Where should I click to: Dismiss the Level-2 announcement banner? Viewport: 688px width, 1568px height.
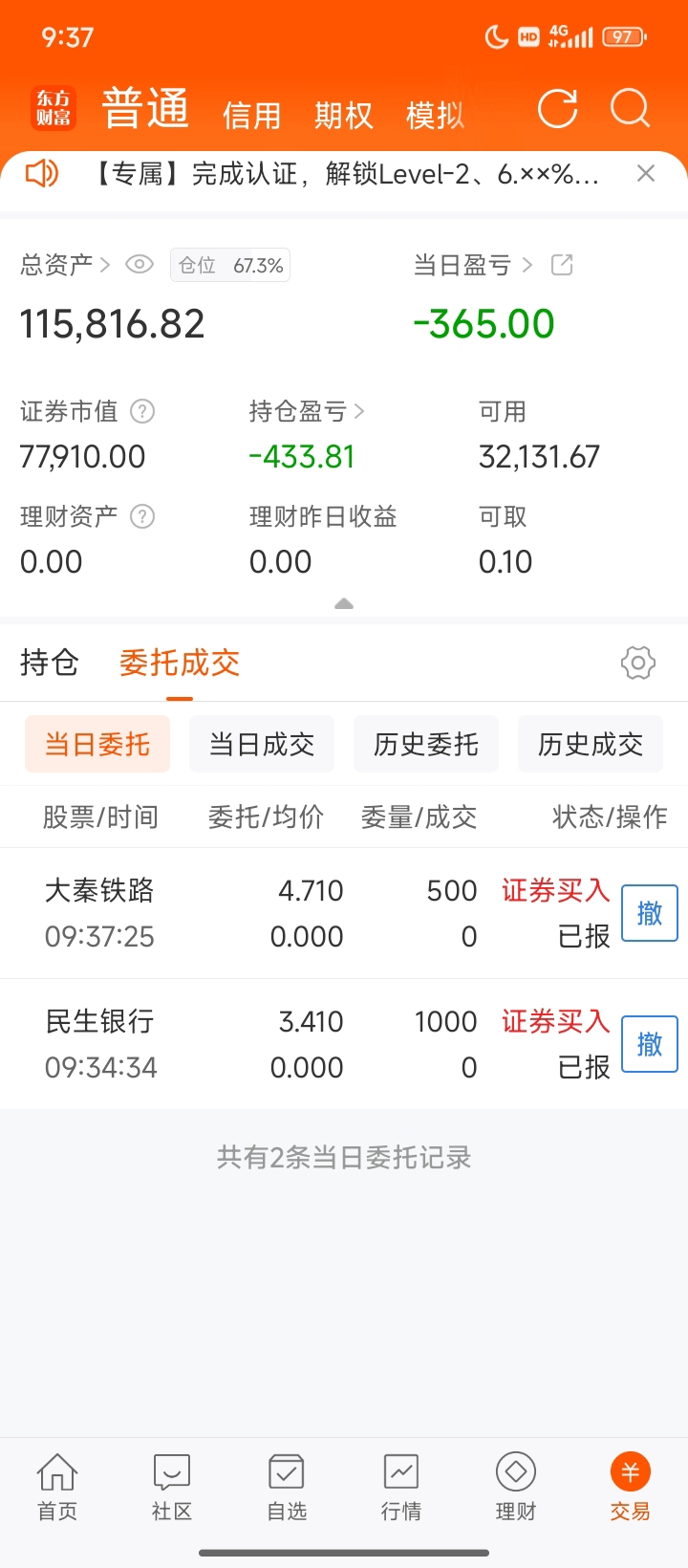(646, 173)
